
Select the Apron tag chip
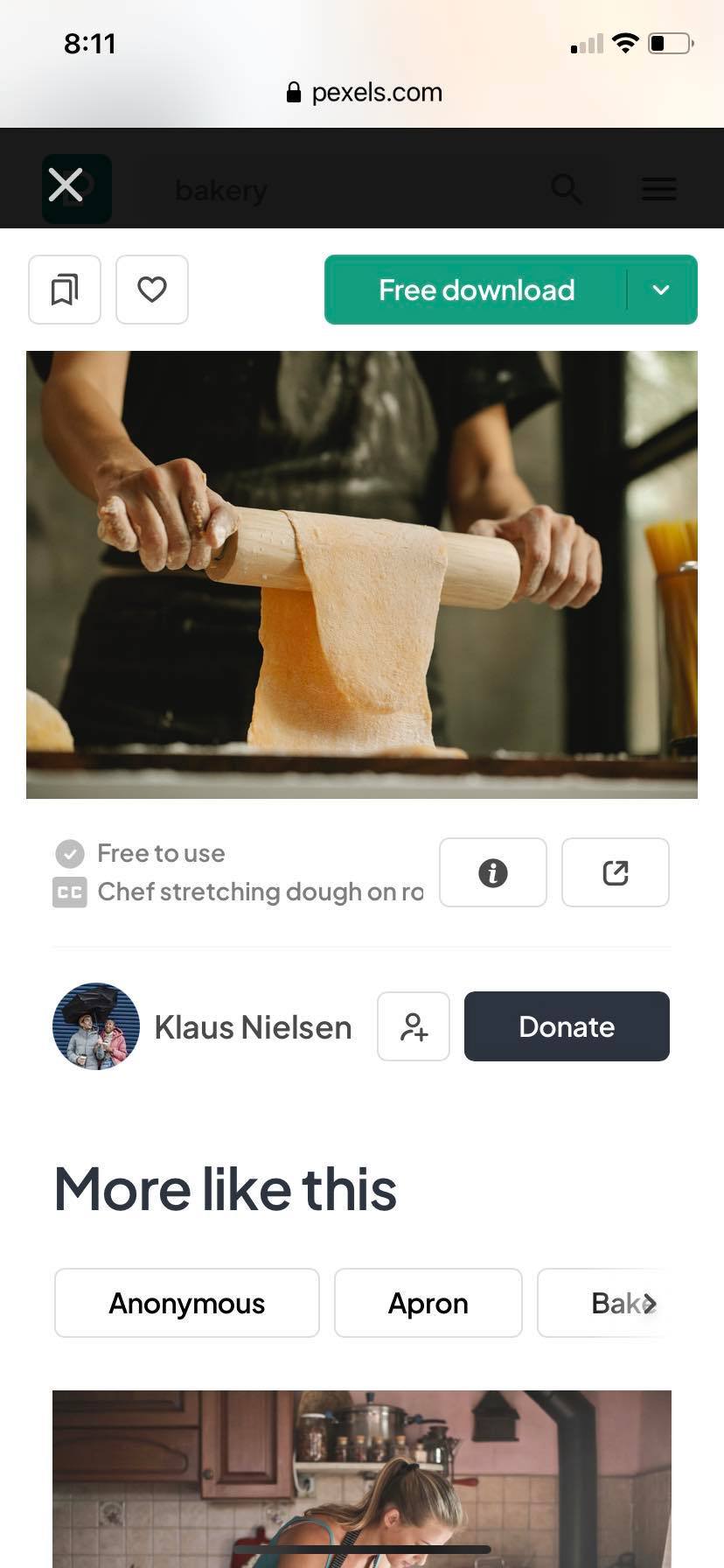(428, 1303)
